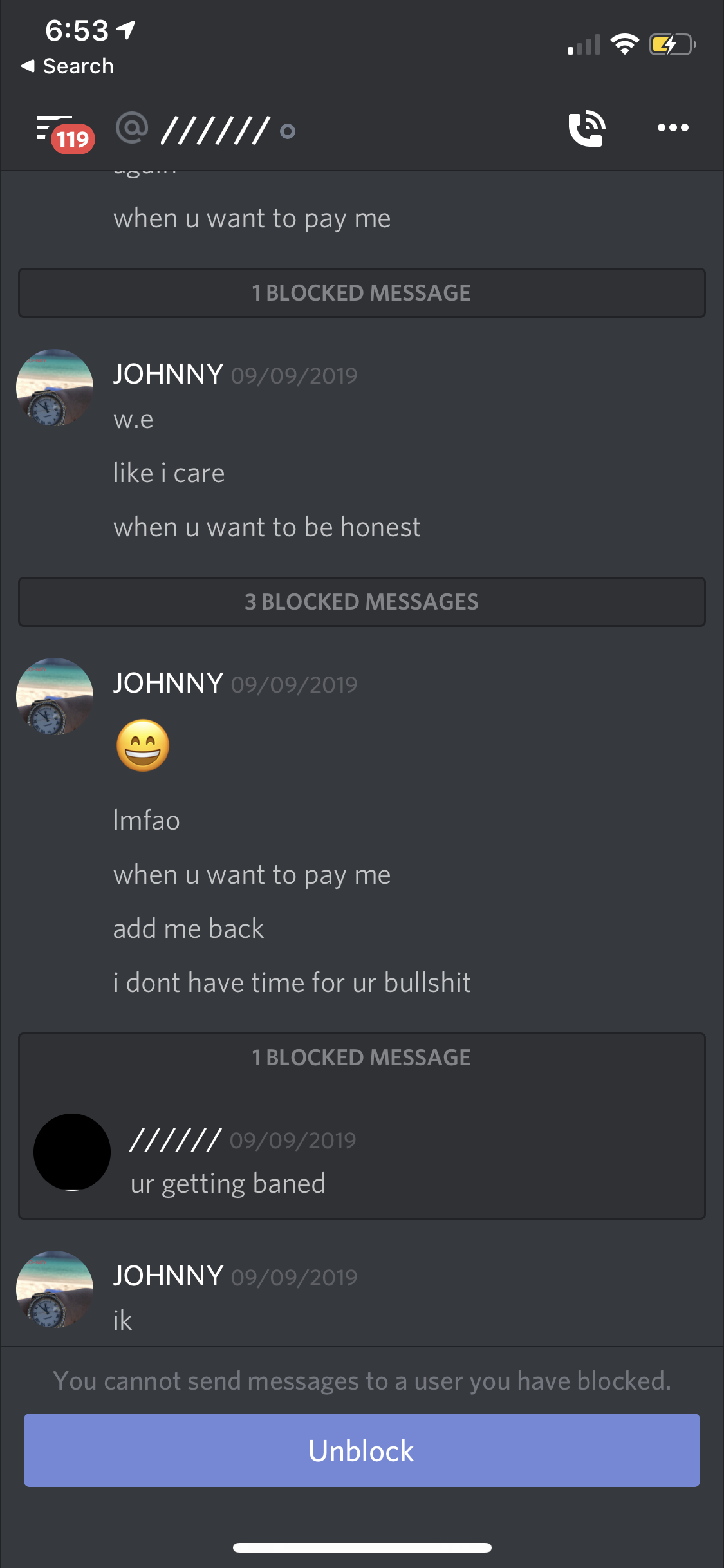
Task: Return to Search via back arrow
Action: coord(68,66)
